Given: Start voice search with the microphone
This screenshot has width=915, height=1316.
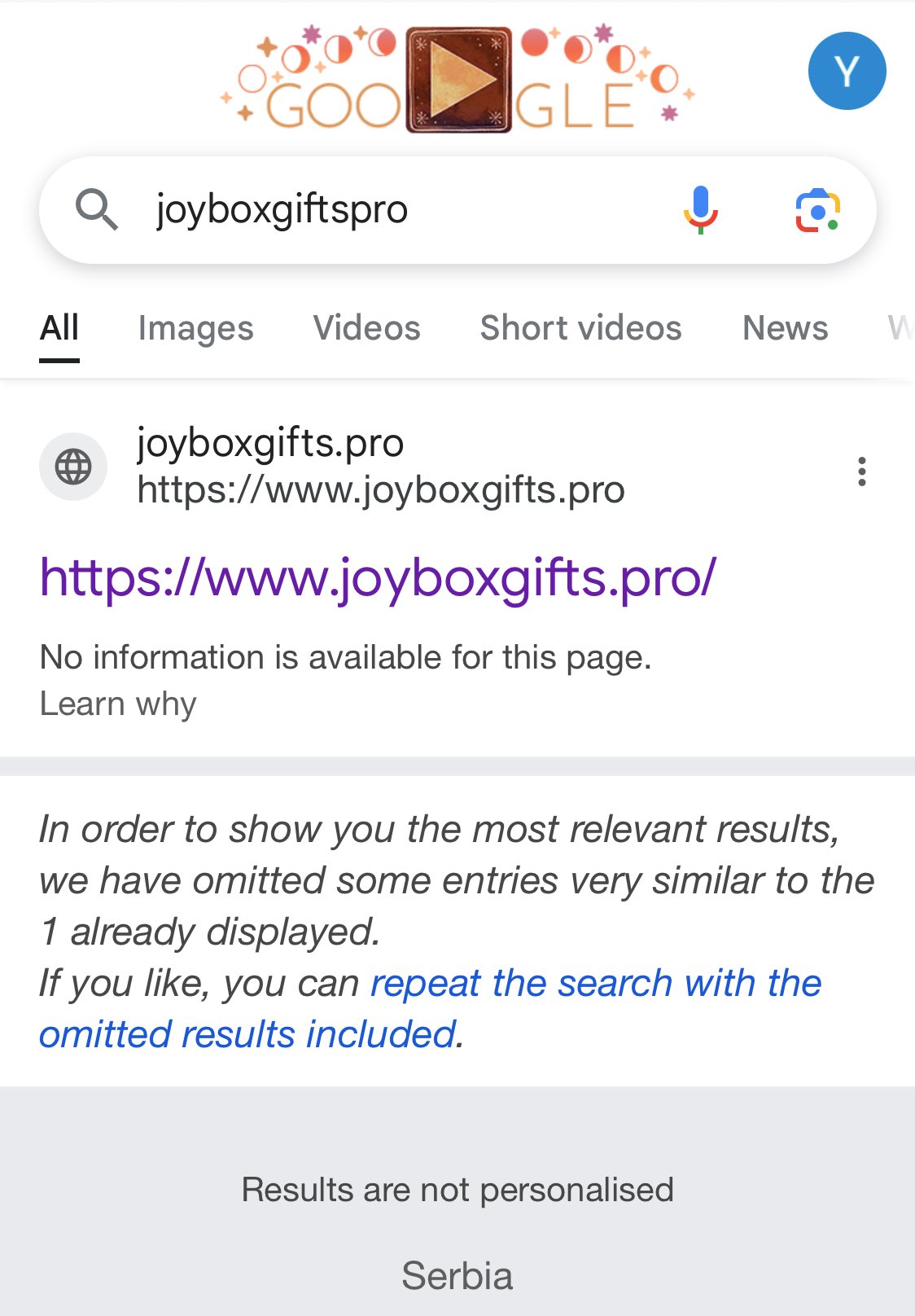Looking at the screenshot, I should (x=700, y=210).
